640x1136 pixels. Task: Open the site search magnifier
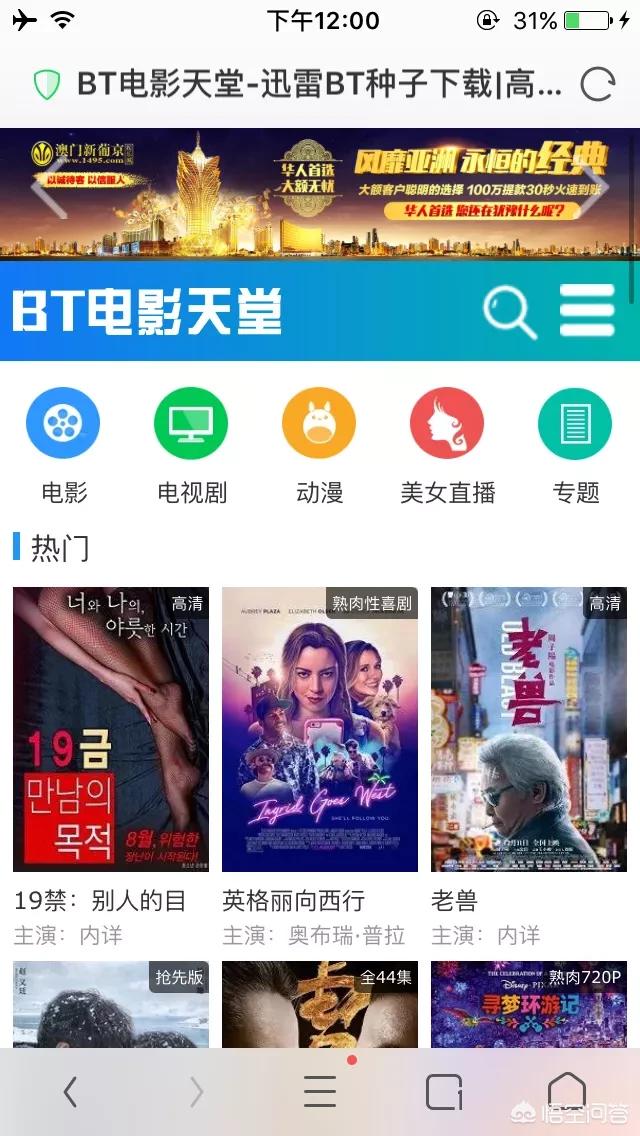click(510, 311)
